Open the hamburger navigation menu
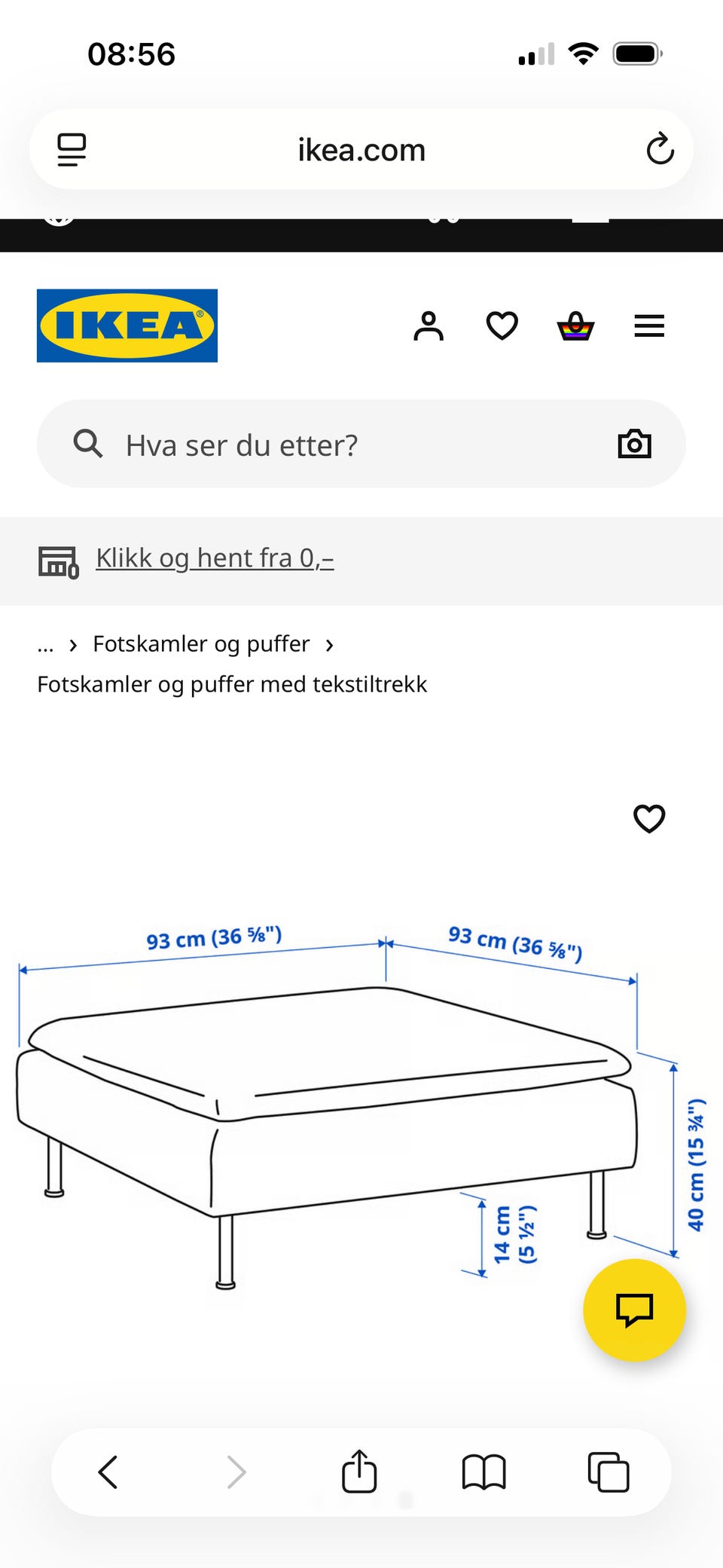Image resolution: width=723 pixels, height=1568 pixels. click(648, 326)
